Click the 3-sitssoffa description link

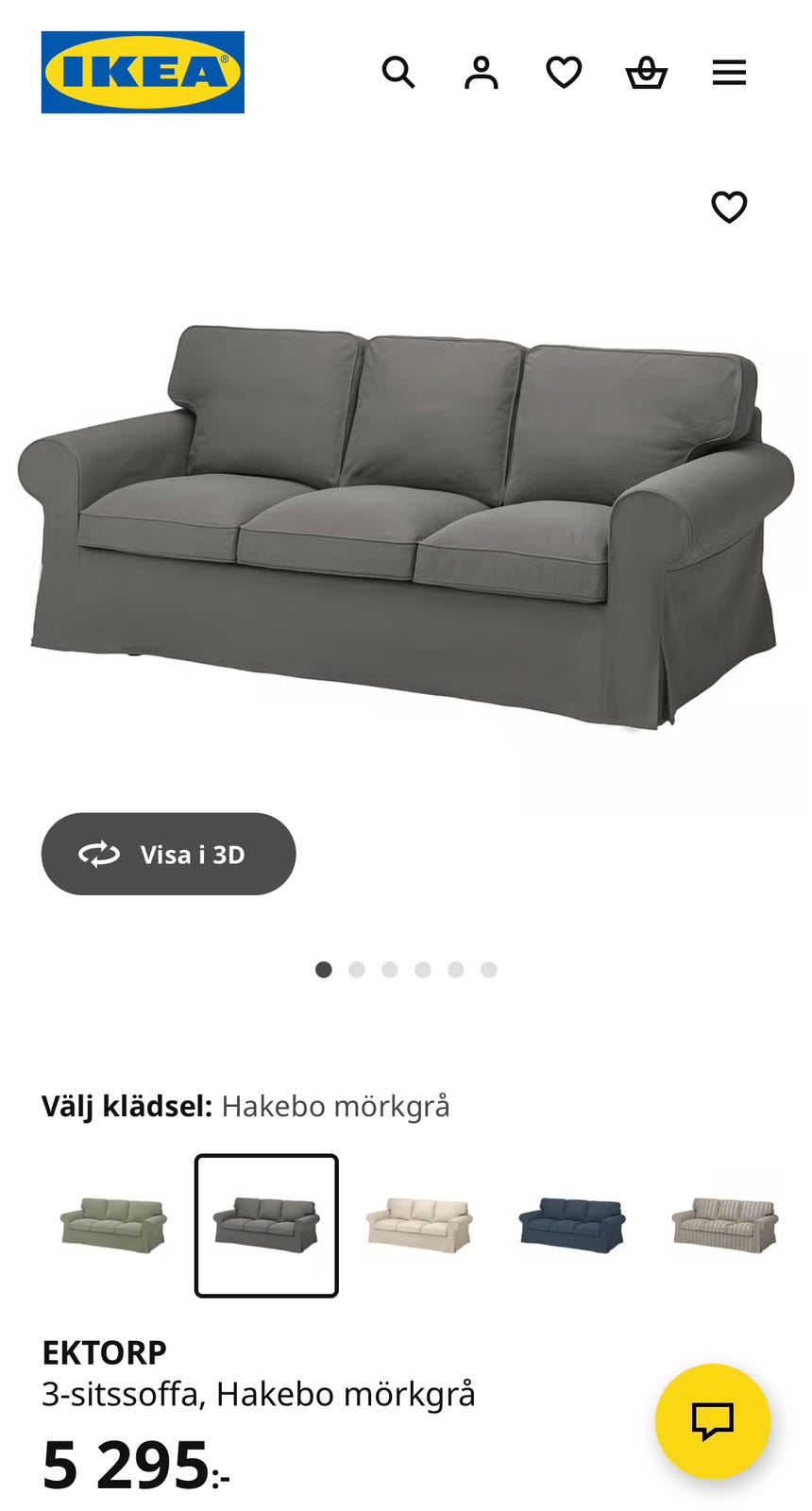[x=259, y=1393]
